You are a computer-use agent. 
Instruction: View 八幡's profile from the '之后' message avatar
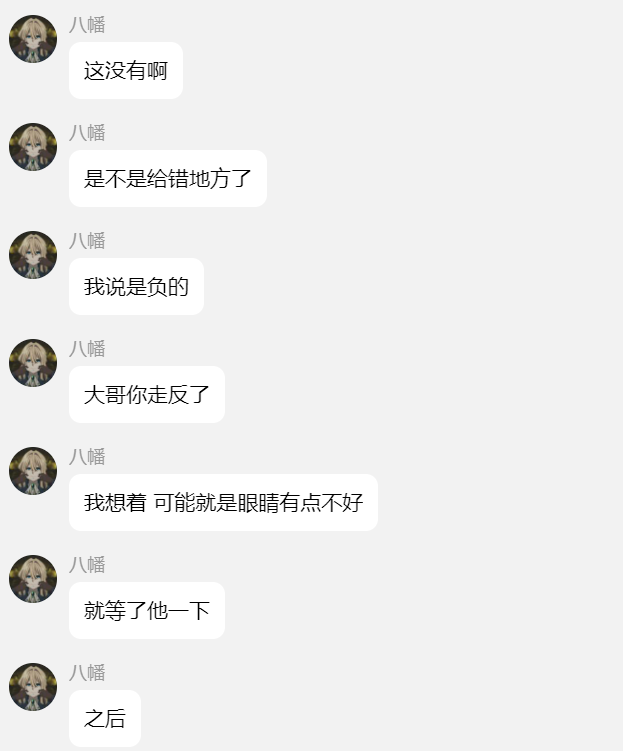click(x=33, y=687)
